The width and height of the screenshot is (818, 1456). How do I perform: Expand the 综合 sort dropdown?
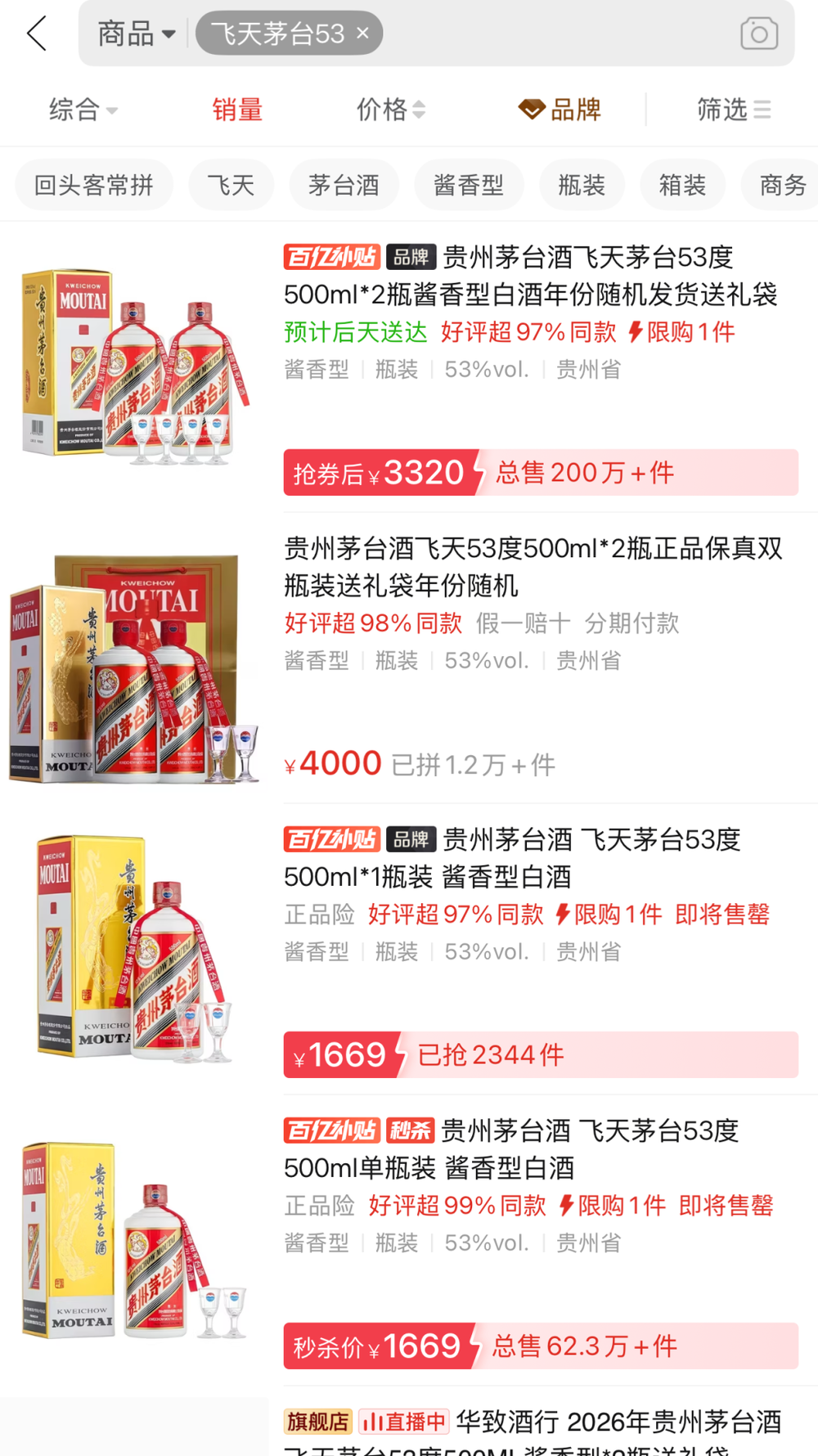point(83,109)
